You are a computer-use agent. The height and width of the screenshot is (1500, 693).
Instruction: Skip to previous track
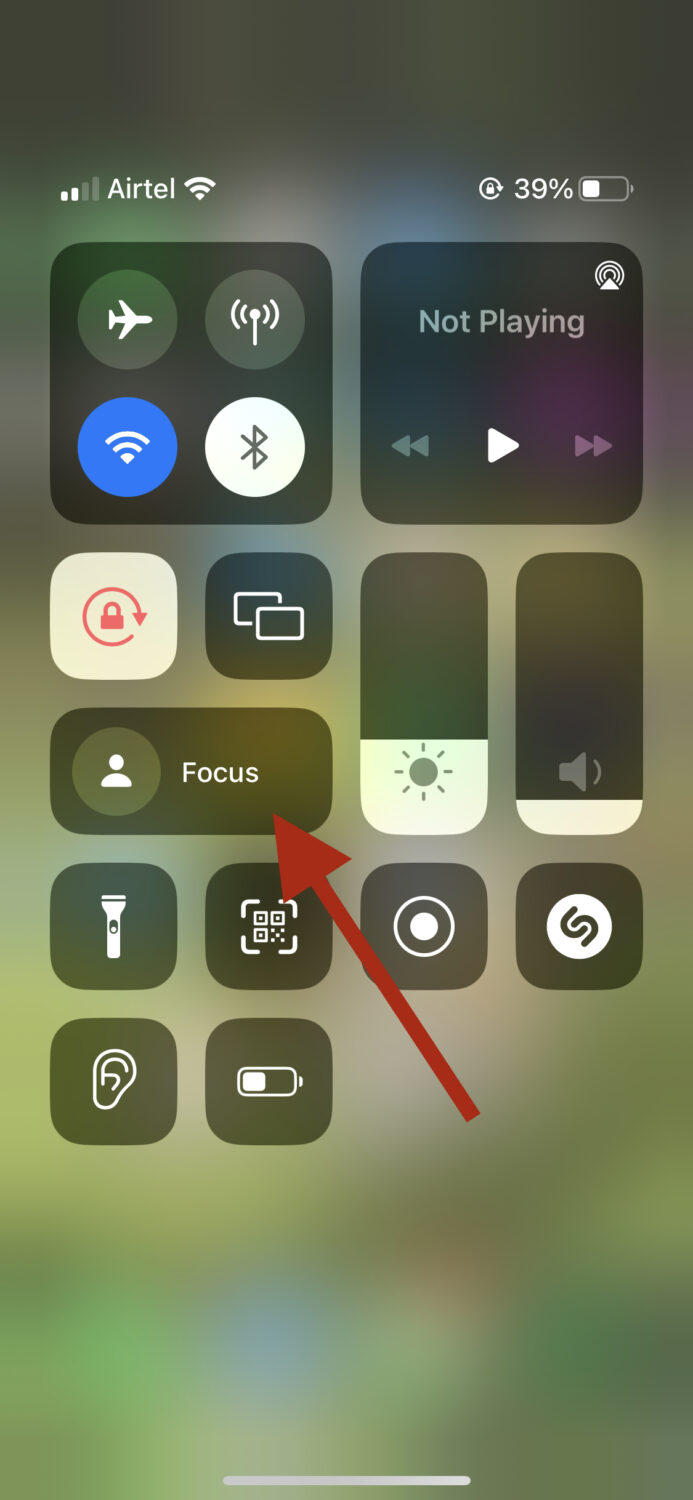pyautogui.click(x=410, y=445)
